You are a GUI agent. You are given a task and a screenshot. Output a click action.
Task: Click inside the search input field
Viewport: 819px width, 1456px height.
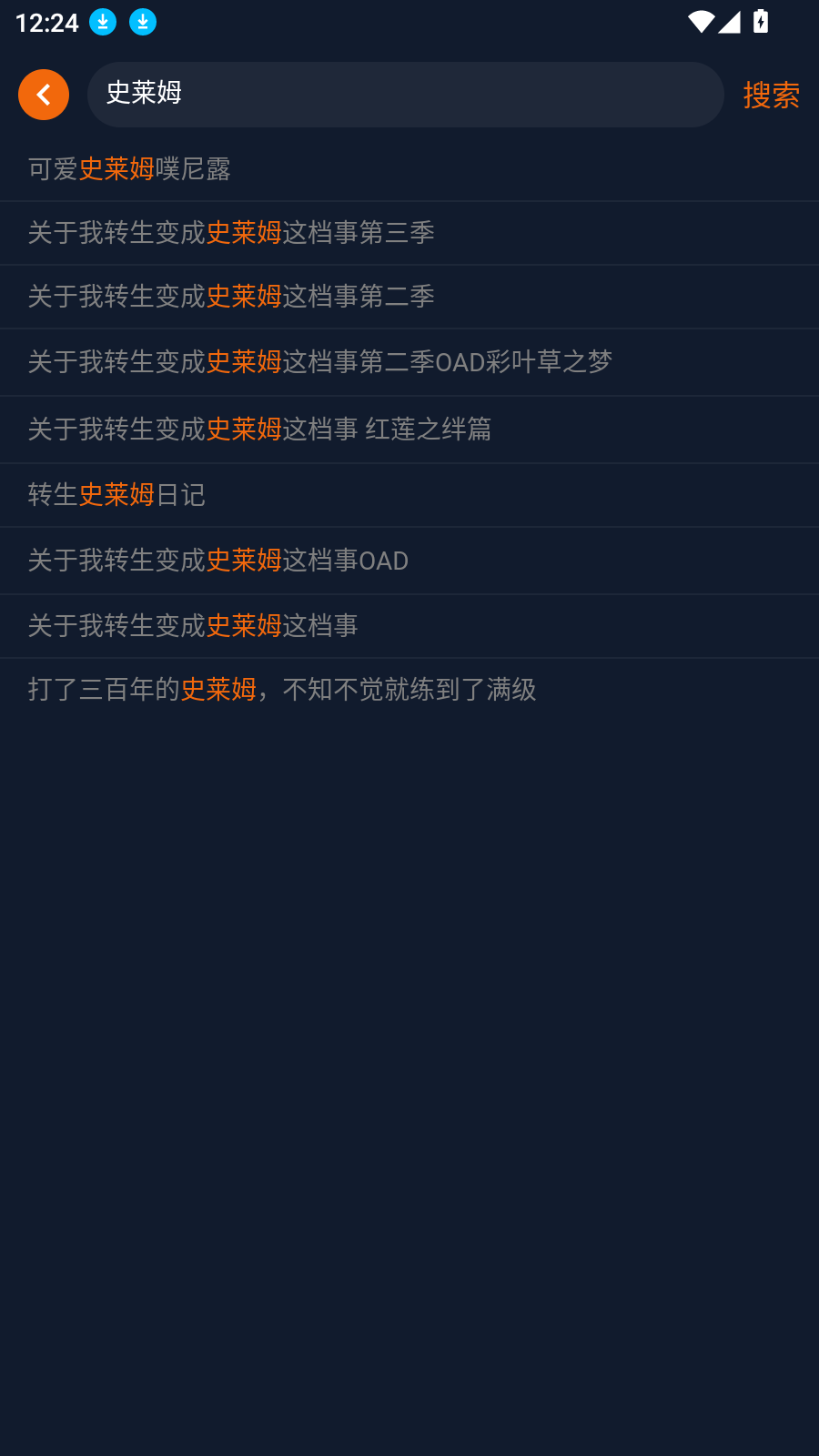tap(406, 94)
